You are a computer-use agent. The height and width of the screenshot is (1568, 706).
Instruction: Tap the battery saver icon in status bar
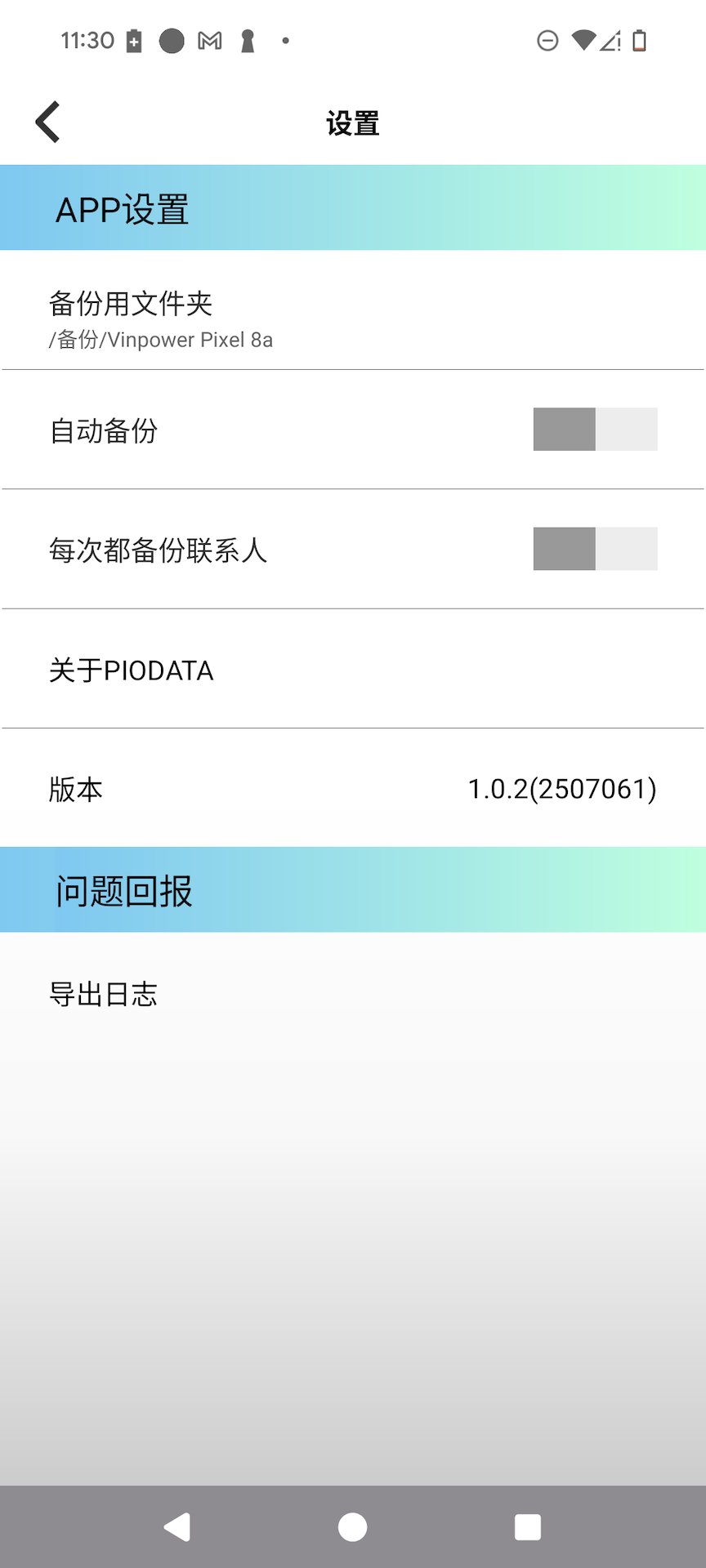[x=132, y=40]
